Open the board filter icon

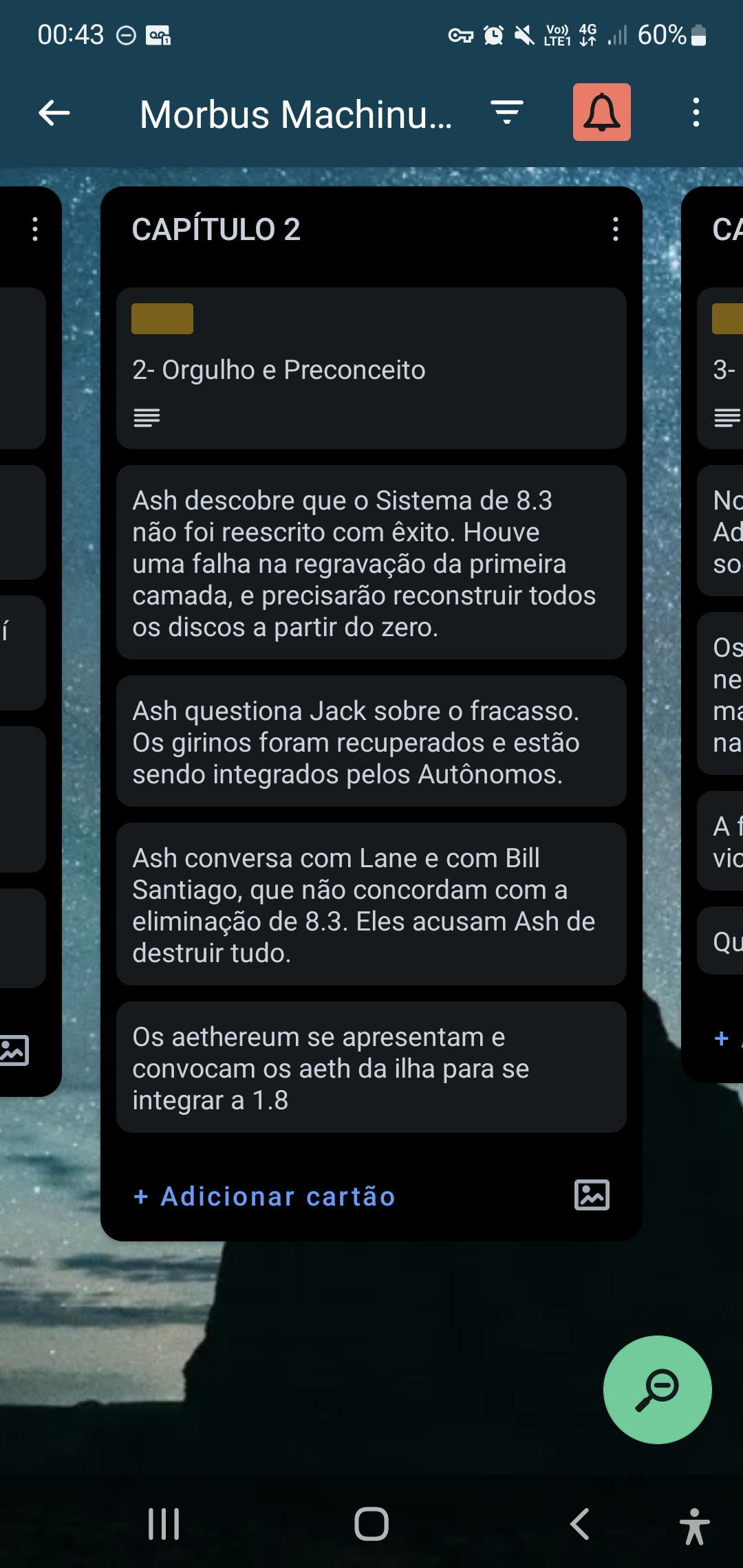(x=507, y=112)
